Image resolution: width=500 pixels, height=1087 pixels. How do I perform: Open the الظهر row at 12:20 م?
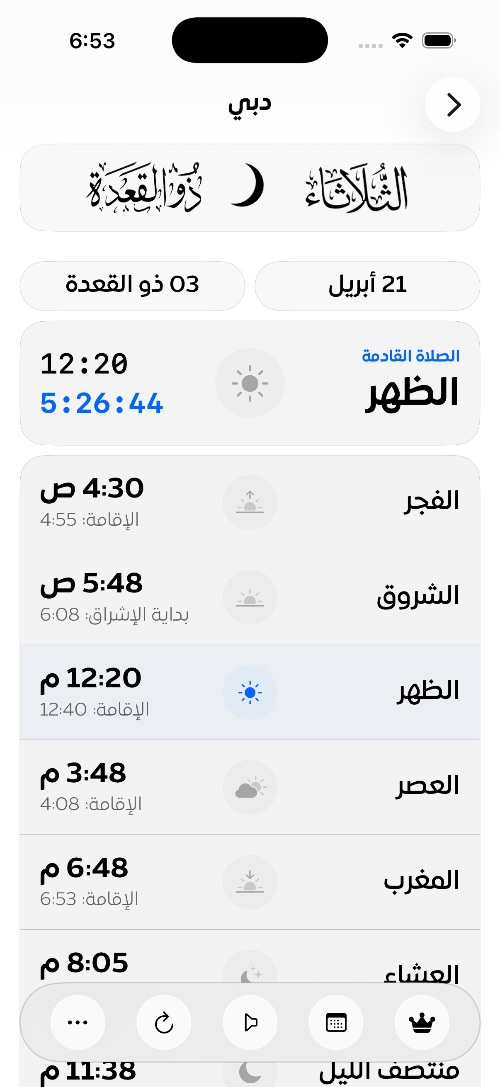tap(250, 692)
